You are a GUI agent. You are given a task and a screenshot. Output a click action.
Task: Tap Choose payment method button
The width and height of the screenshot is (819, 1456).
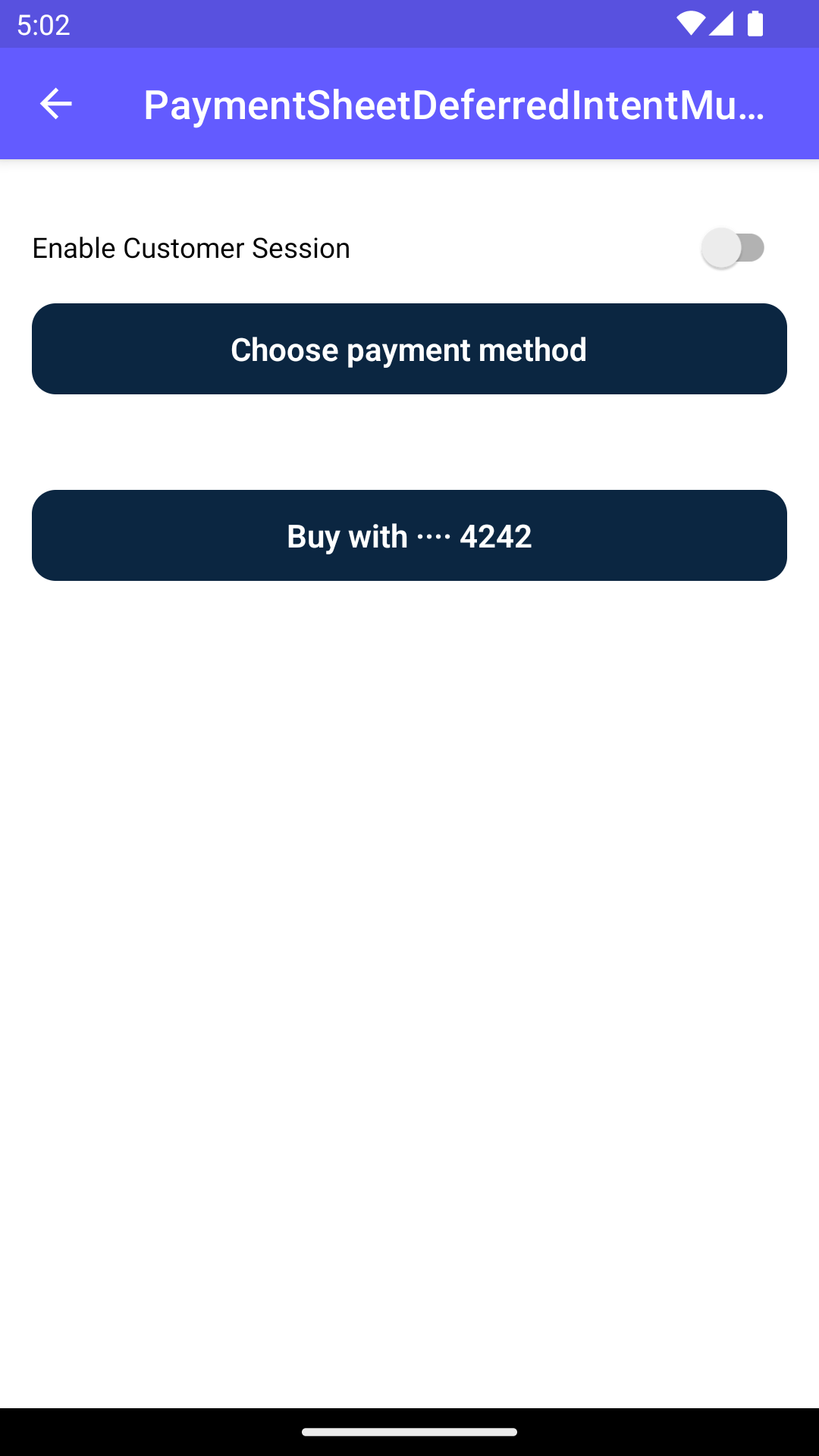(409, 349)
